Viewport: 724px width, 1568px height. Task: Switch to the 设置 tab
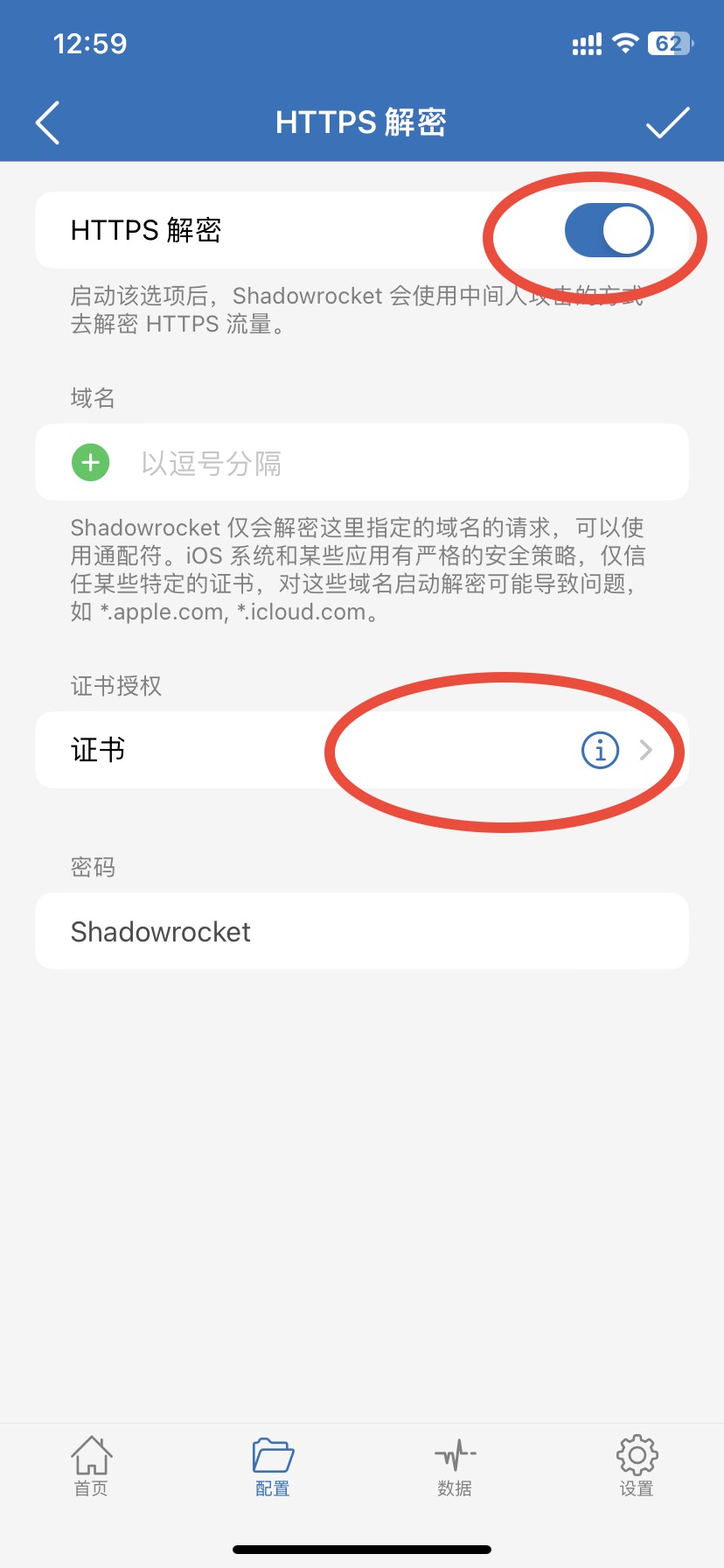coord(637,1466)
